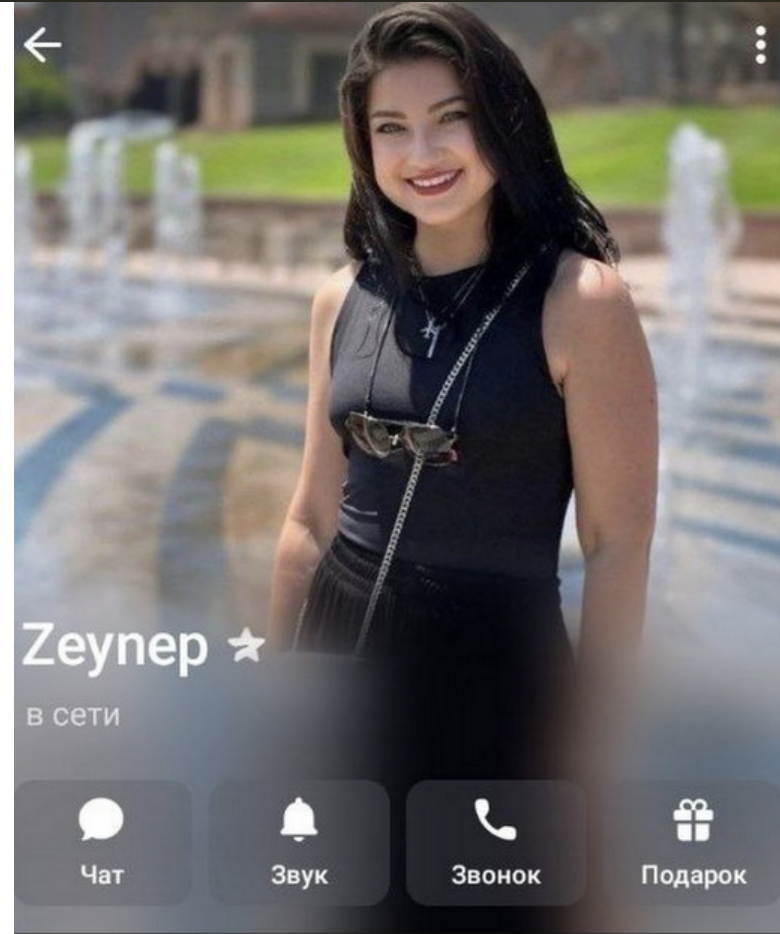Open the three-dot overflow menu

tap(760, 45)
